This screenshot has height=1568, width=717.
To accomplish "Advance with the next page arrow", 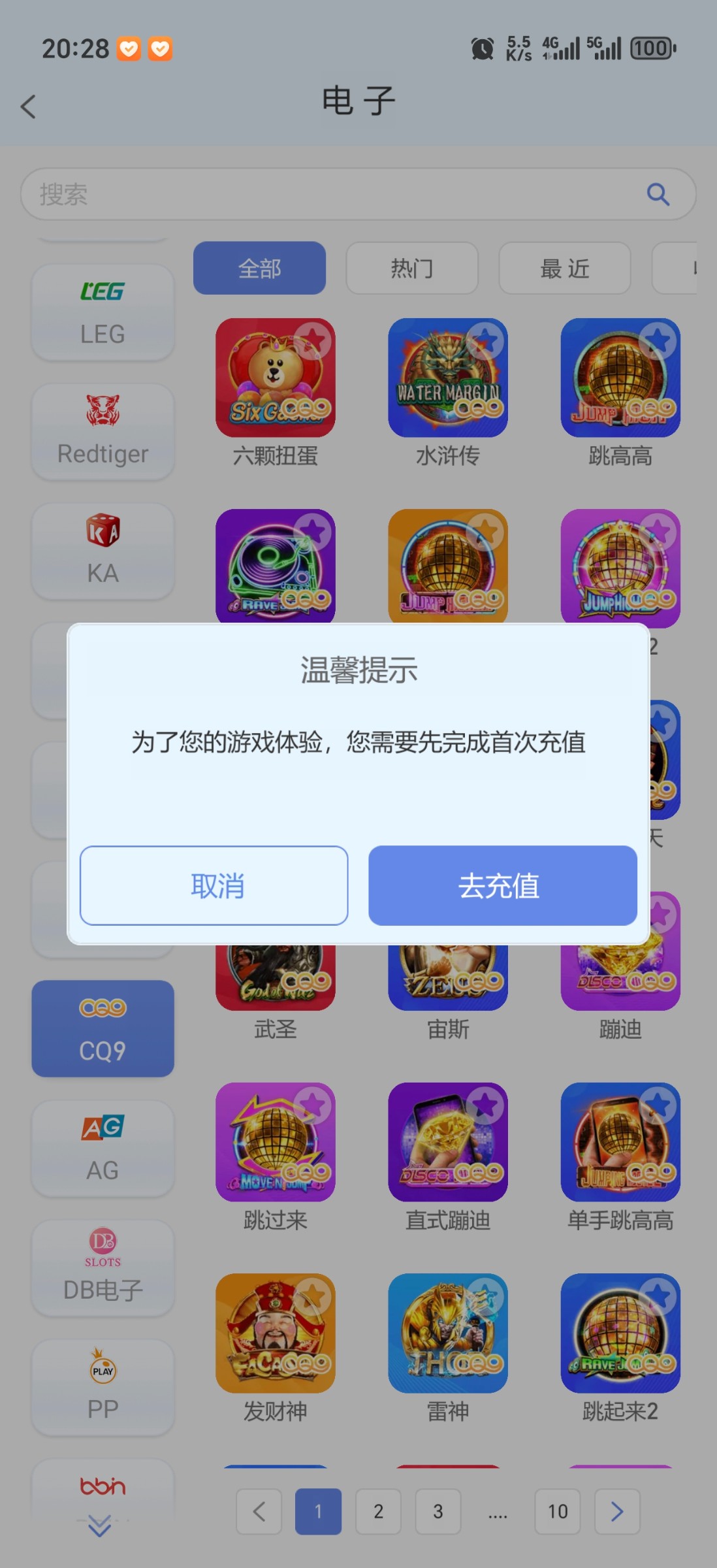I will coord(617,1511).
